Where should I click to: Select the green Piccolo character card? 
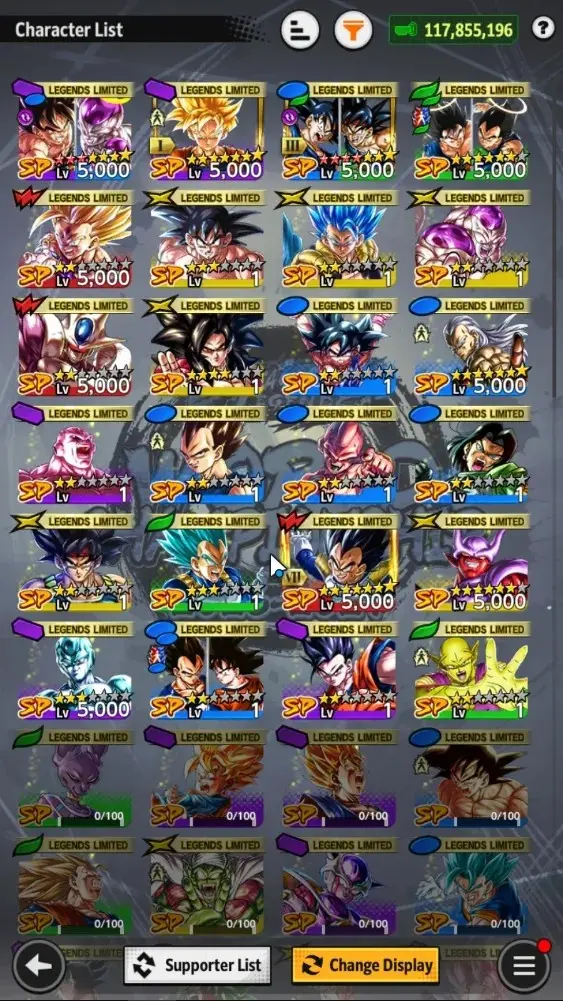471,670
